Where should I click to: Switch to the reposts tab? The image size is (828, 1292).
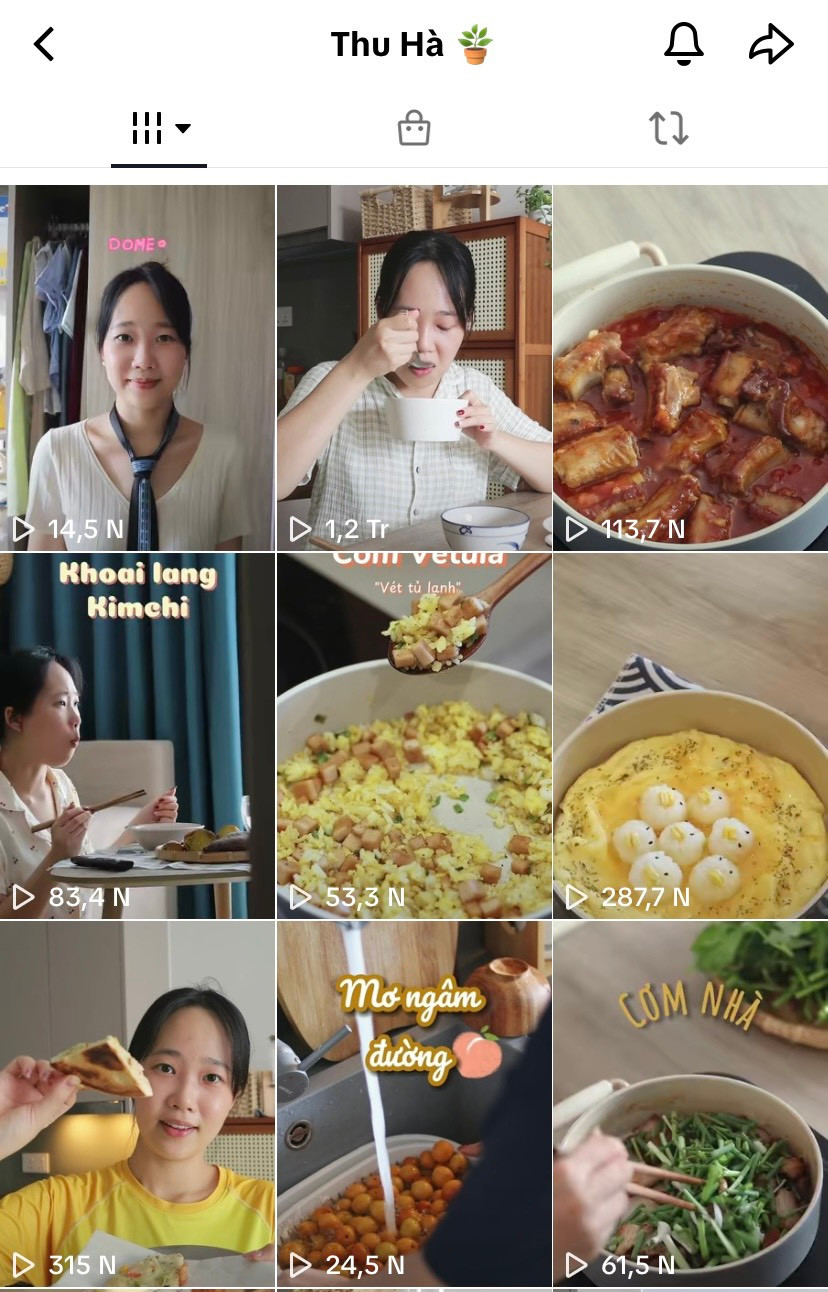[668, 128]
